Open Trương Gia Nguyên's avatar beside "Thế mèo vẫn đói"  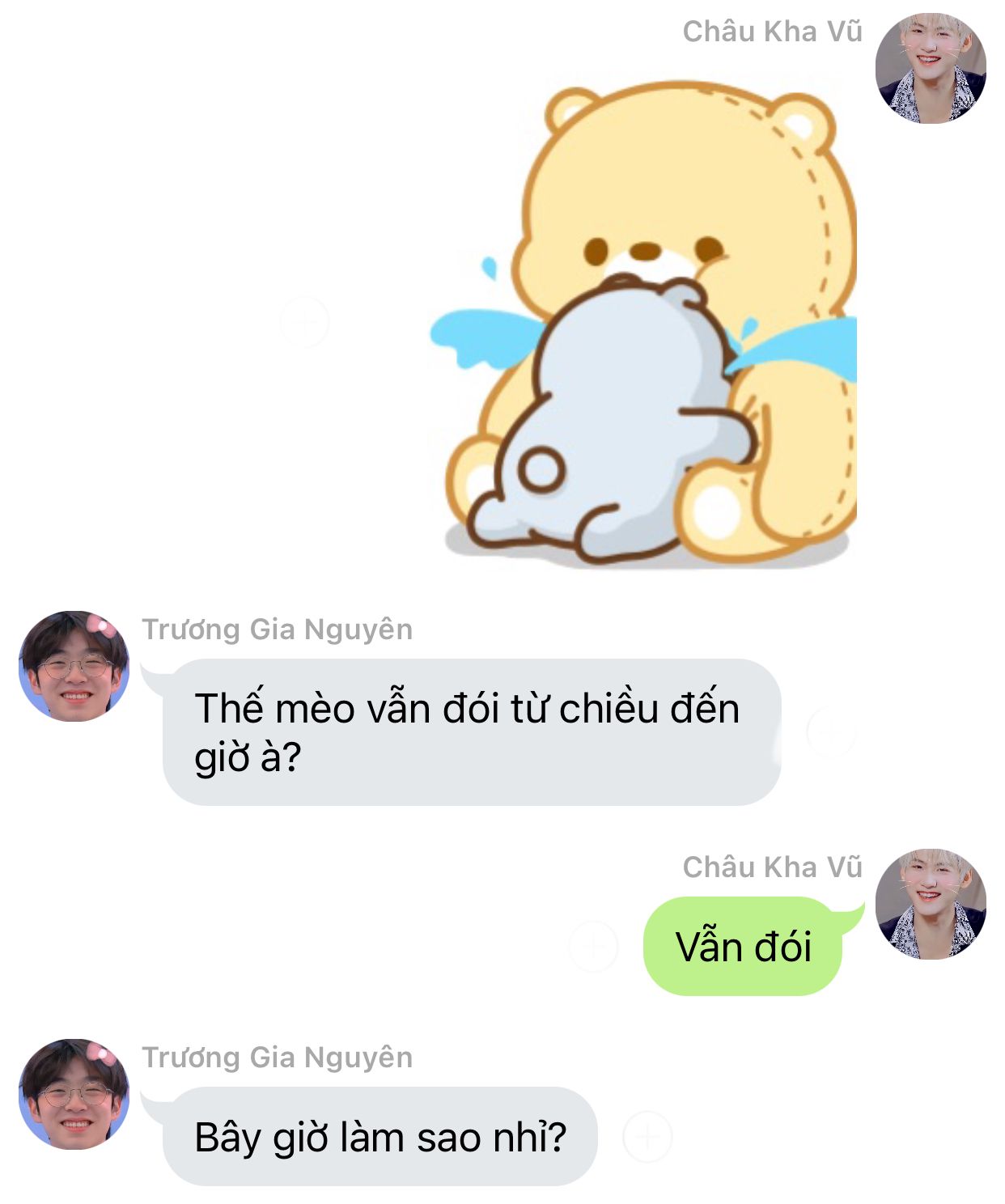tap(74, 666)
